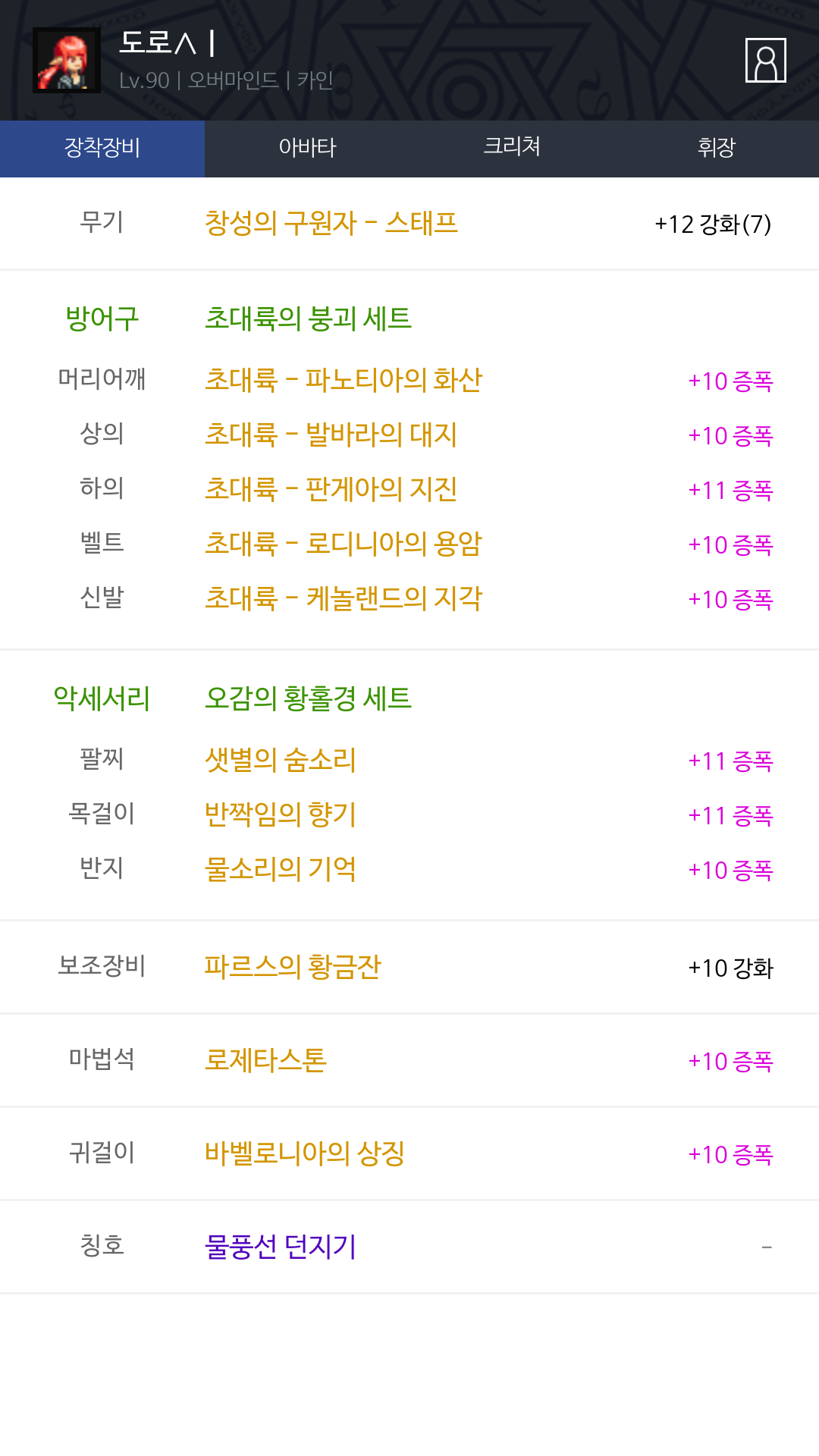Switch to the 크리쳐 tab
Image resolution: width=819 pixels, height=1456 pixels.
(512, 148)
